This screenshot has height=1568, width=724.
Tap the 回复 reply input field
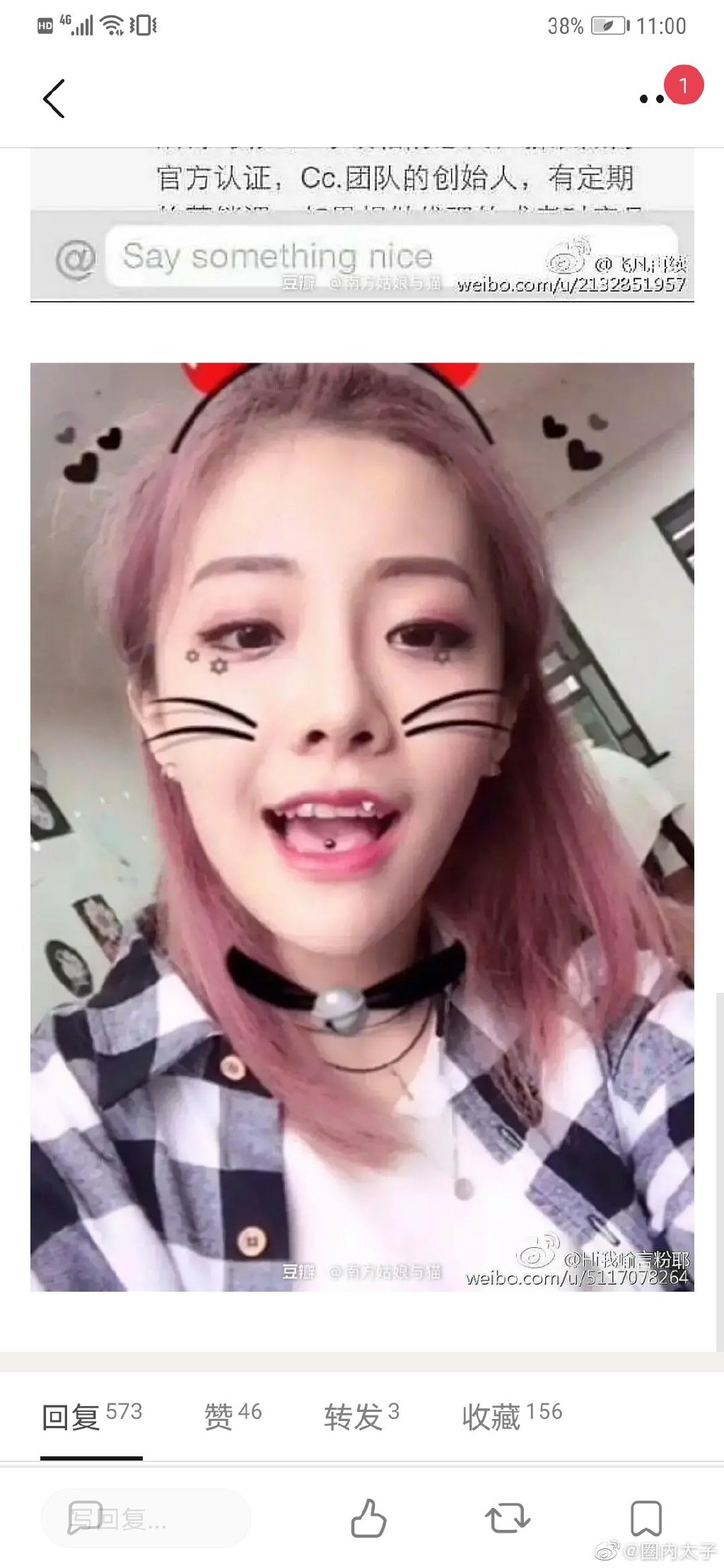click(x=146, y=1519)
